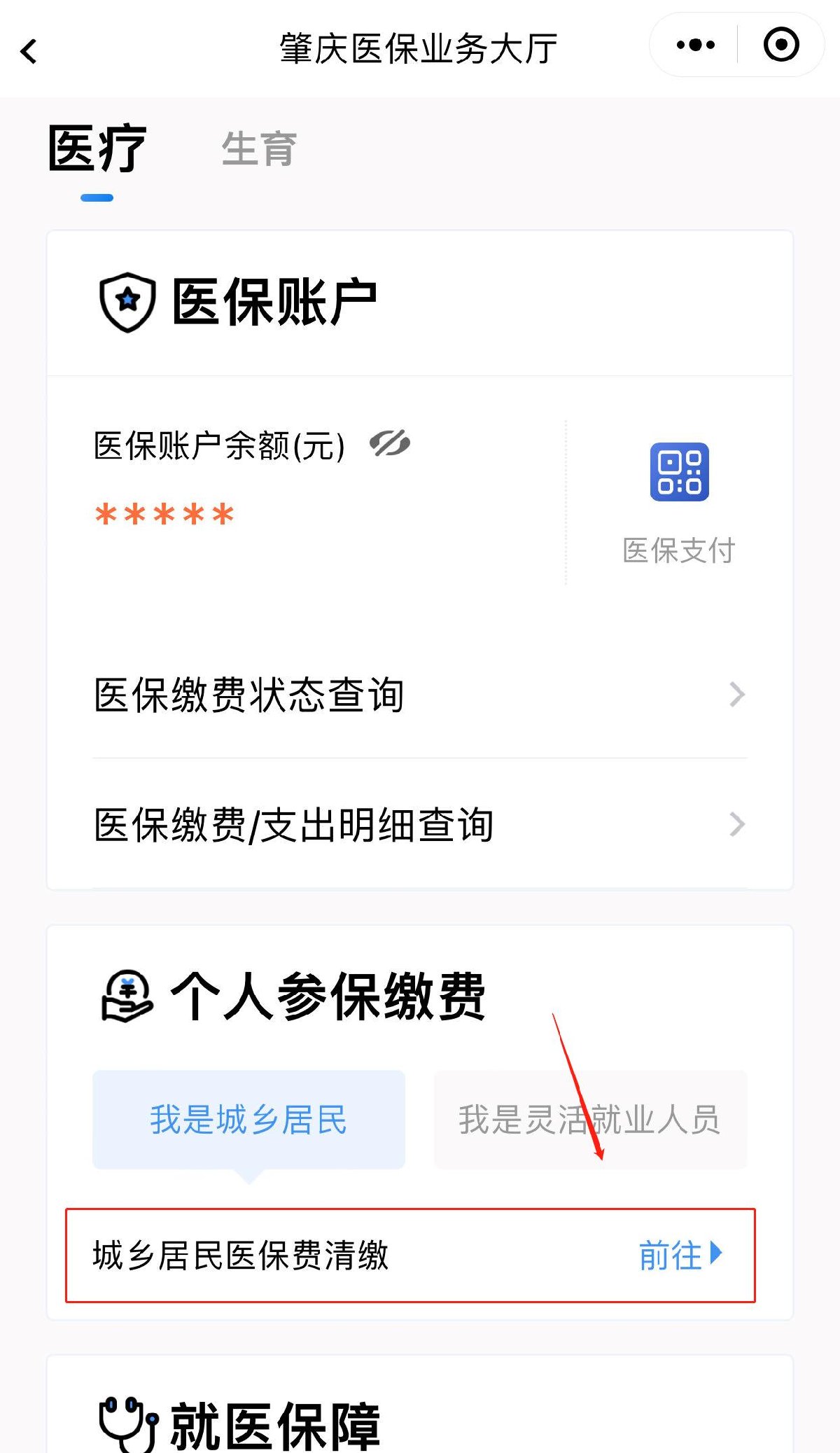Select 我是灵活就业人员 option
The height and width of the screenshot is (1453, 840).
590,1119
